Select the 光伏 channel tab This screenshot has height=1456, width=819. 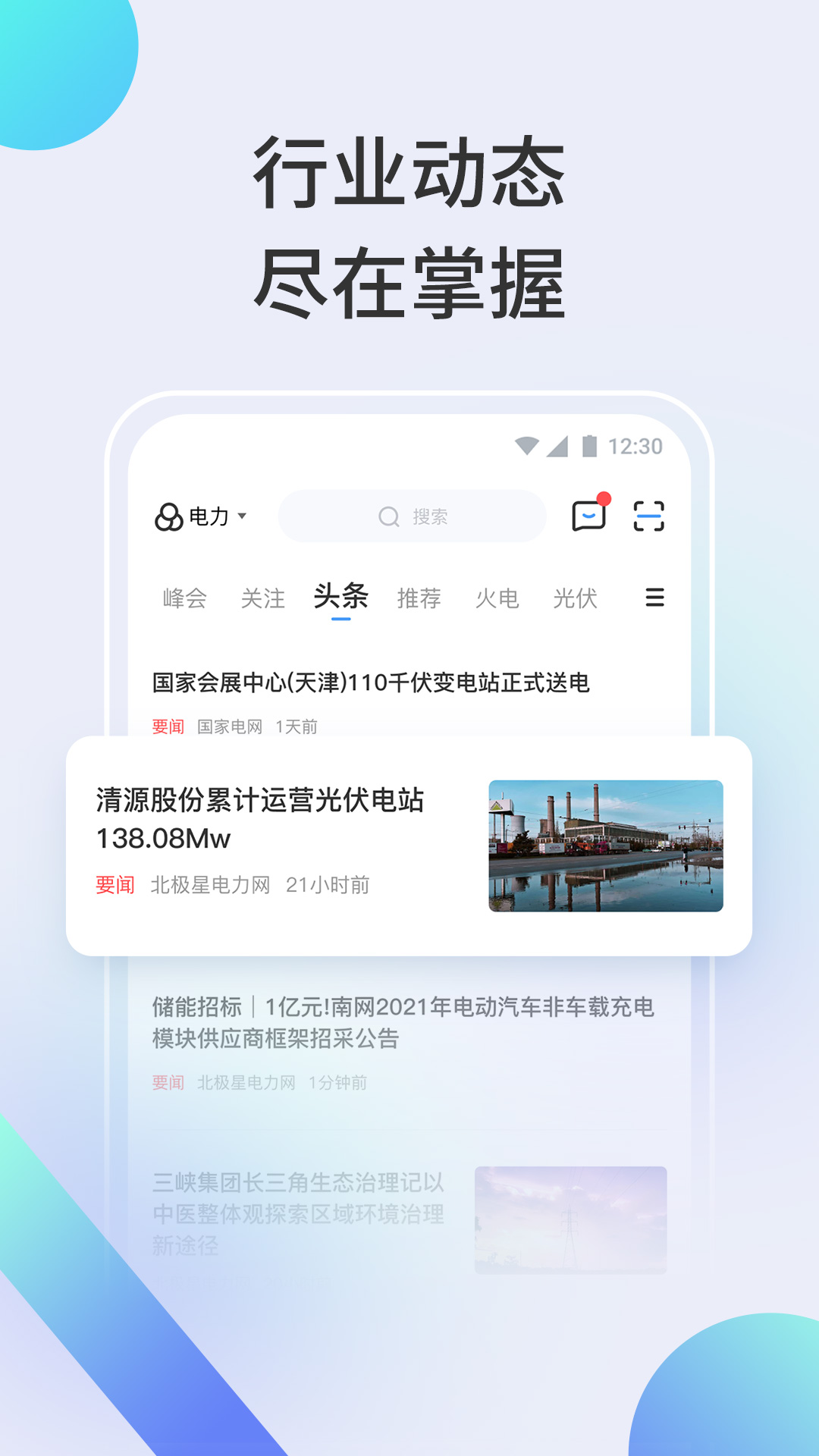click(574, 598)
